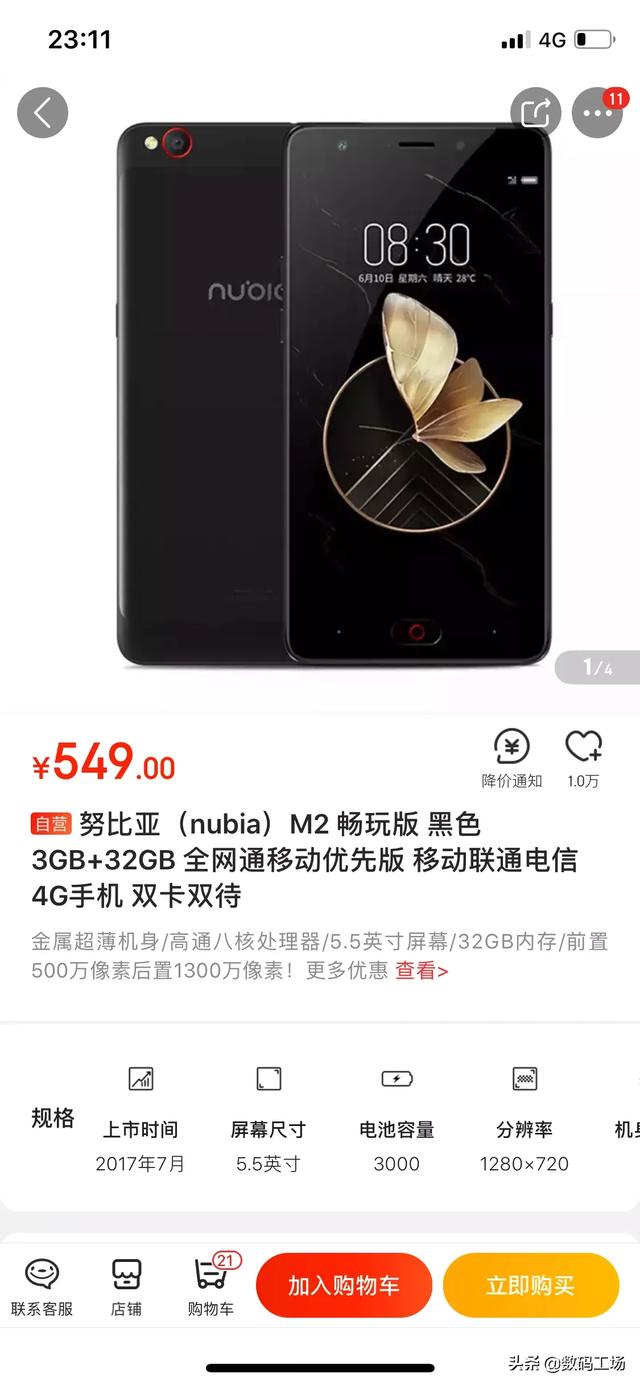Image resolution: width=640 pixels, height=1386 pixels.
Task: Contact customer service (联系客服)
Action: click(42, 1287)
